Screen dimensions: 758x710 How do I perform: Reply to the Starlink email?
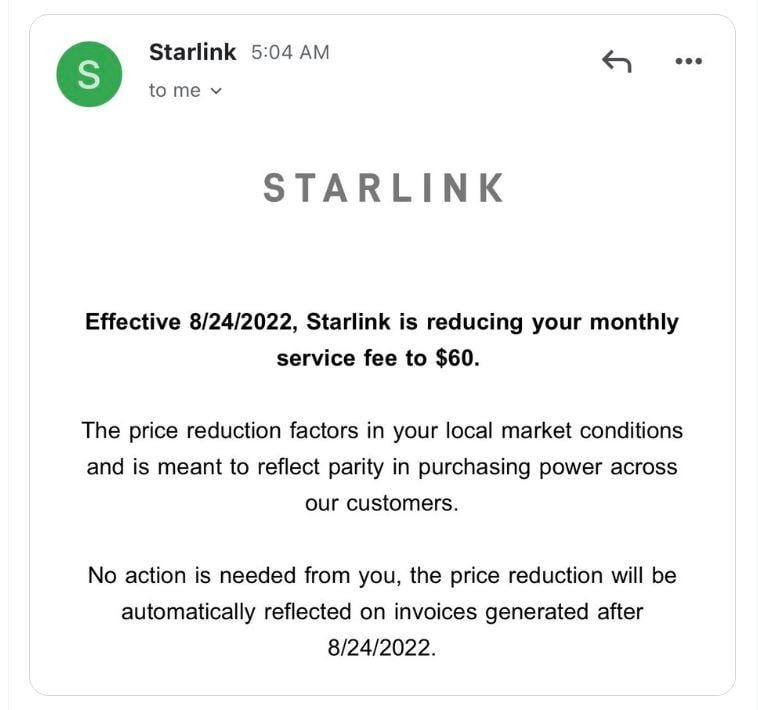[616, 62]
